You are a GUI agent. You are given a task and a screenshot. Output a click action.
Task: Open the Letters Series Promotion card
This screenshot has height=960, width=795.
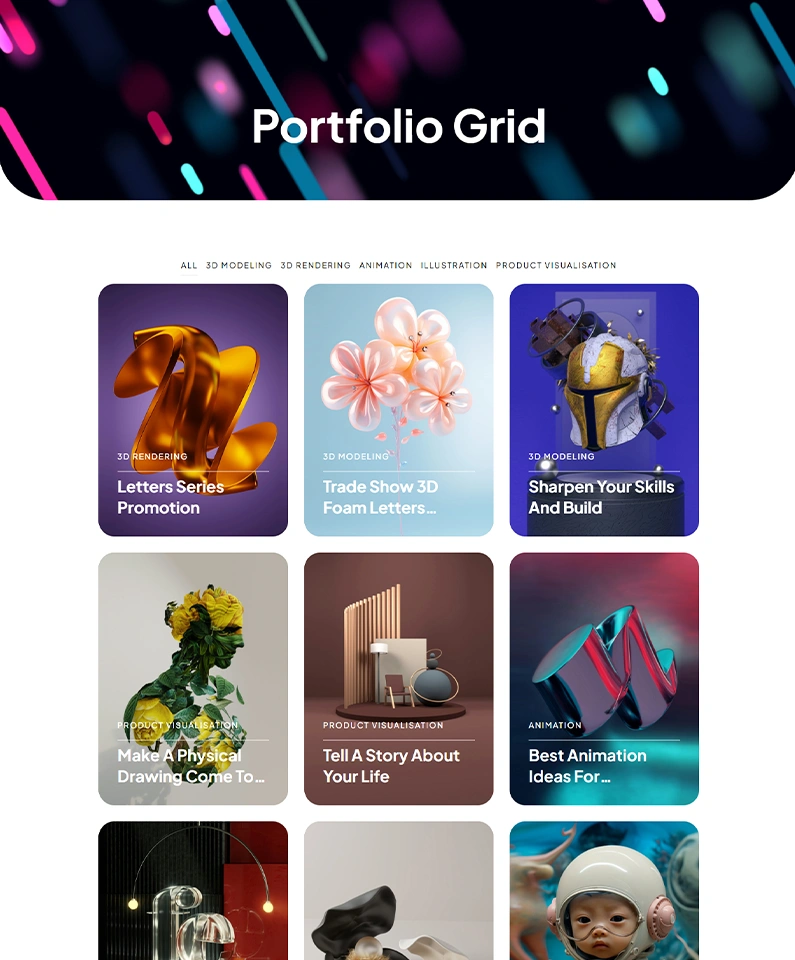tap(193, 410)
